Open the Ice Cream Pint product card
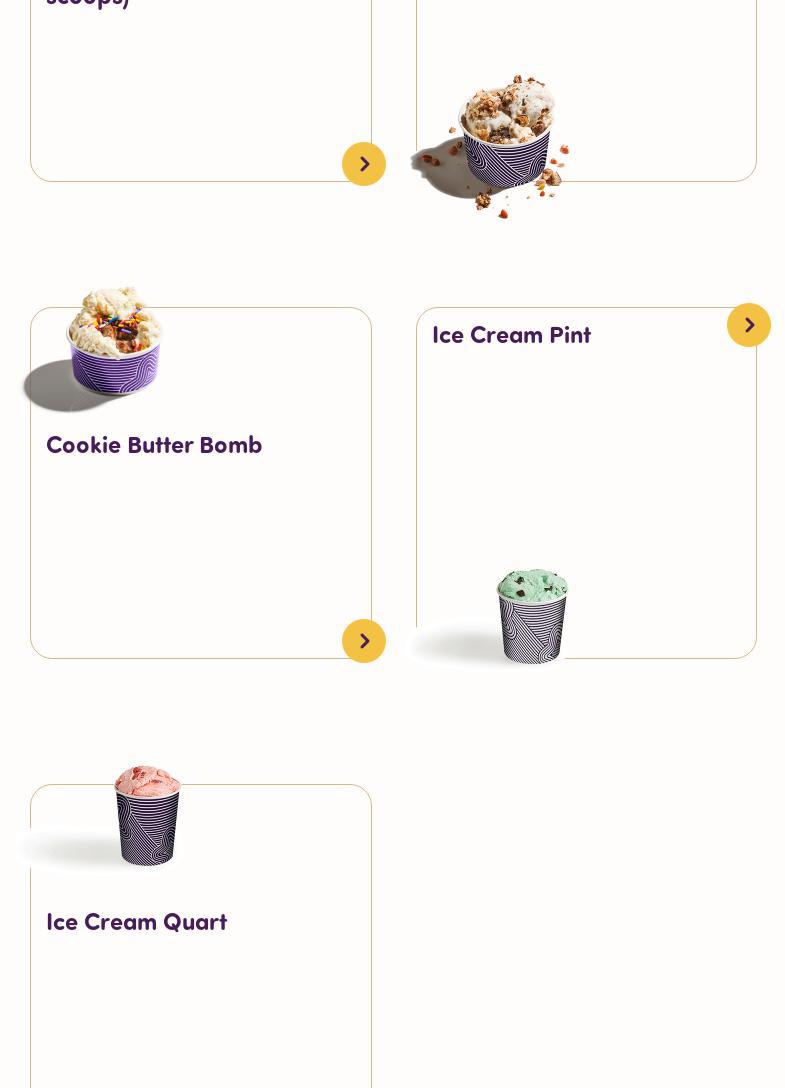The height and width of the screenshot is (1088, 785). click(x=511, y=336)
